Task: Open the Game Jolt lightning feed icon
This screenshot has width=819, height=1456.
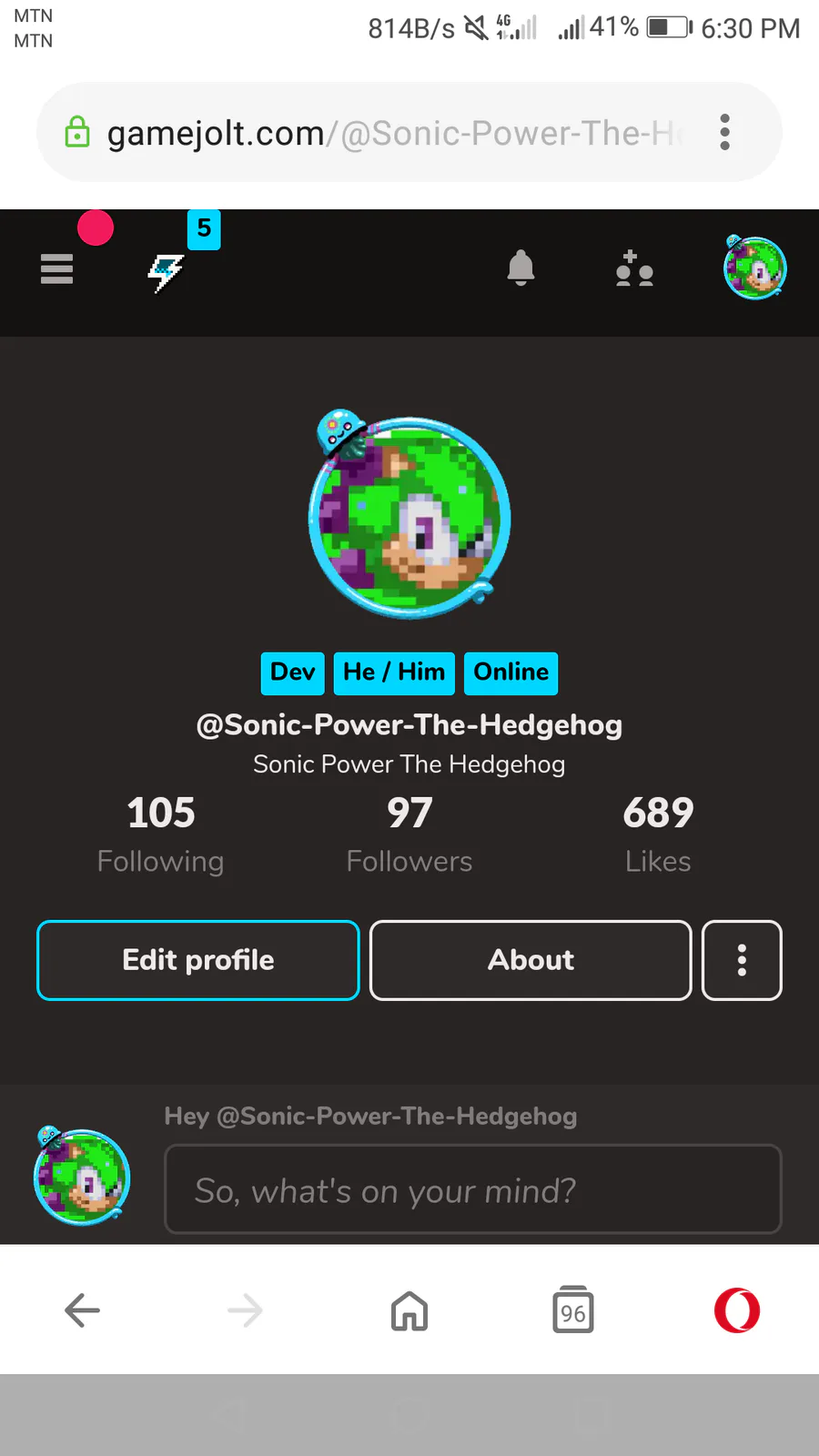Action: [x=166, y=272]
